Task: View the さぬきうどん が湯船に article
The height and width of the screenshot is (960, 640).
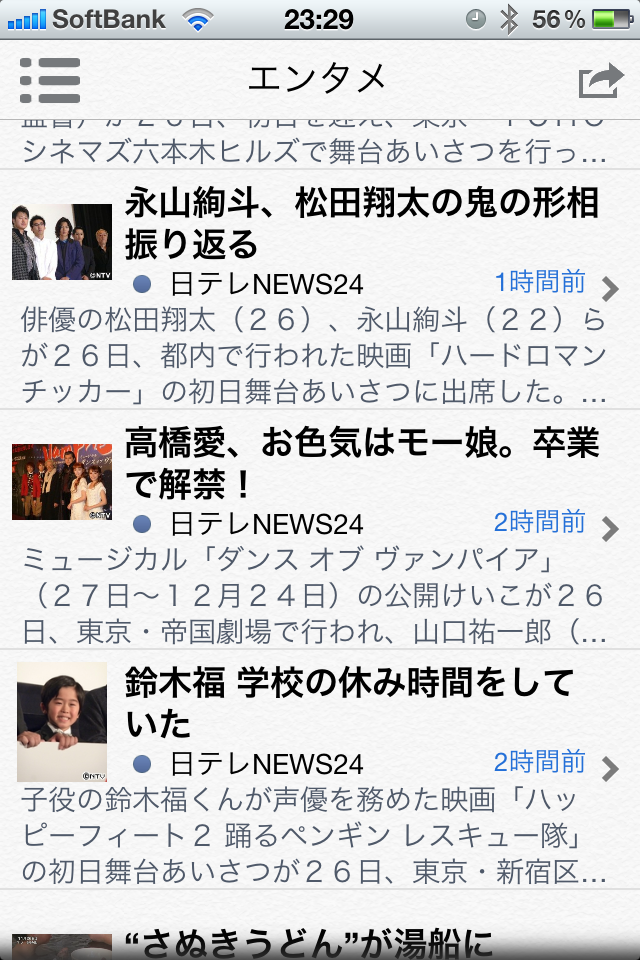Action: click(308, 940)
